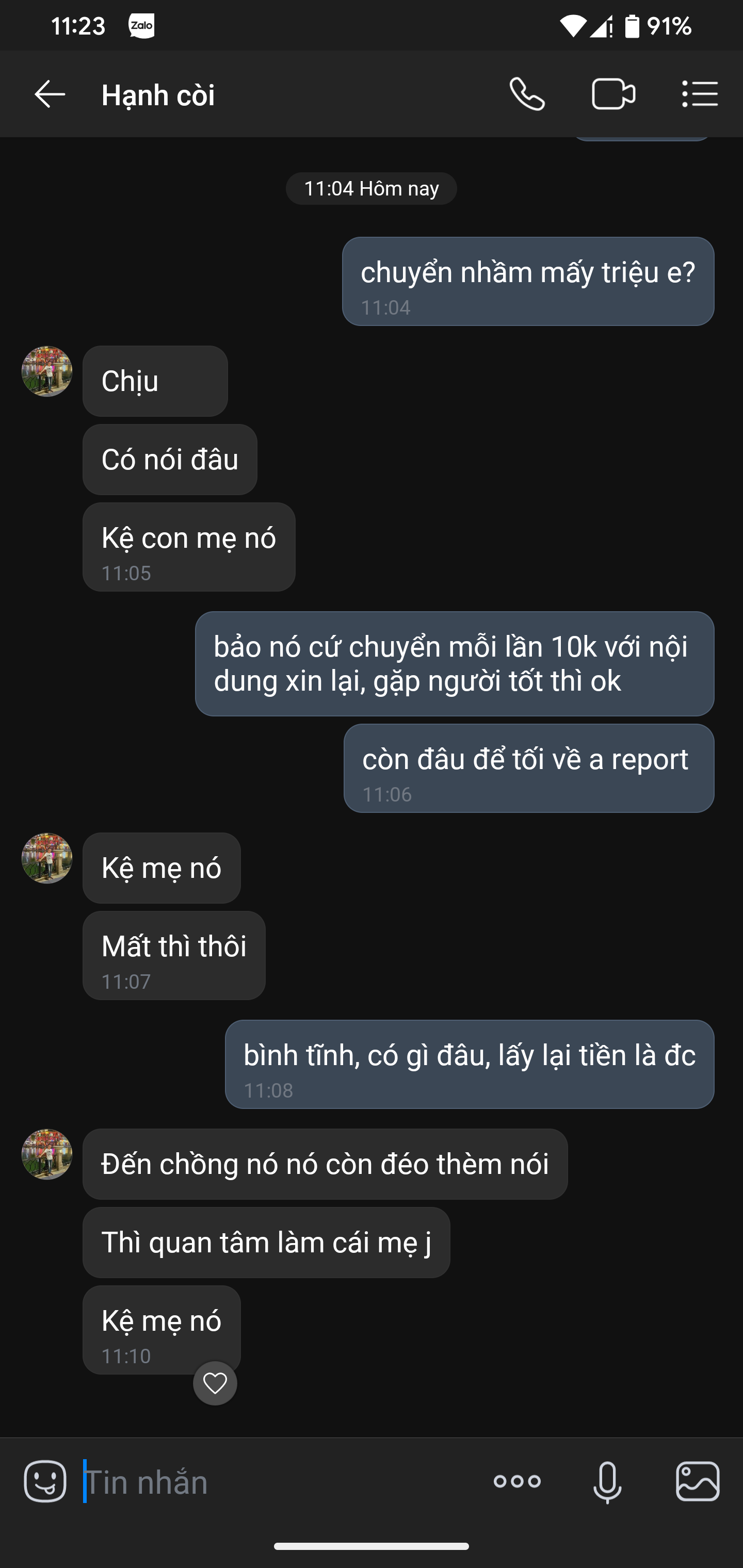
Task: Open the conversation options menu
Action: [700, 94]
